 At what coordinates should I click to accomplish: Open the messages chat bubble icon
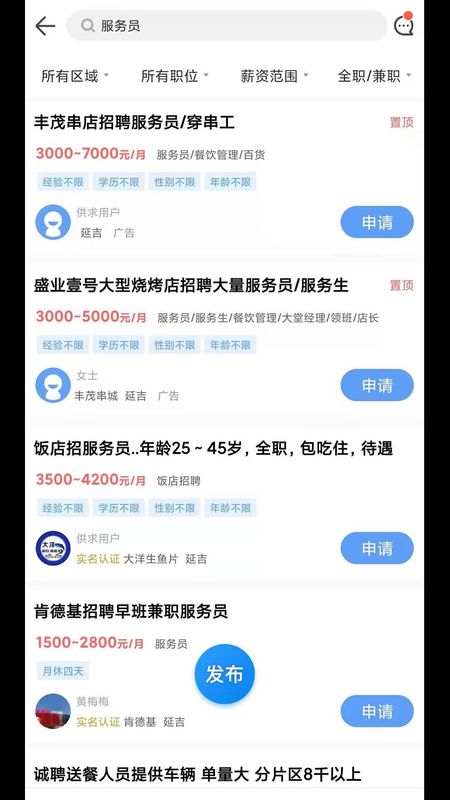pos(404,24)
